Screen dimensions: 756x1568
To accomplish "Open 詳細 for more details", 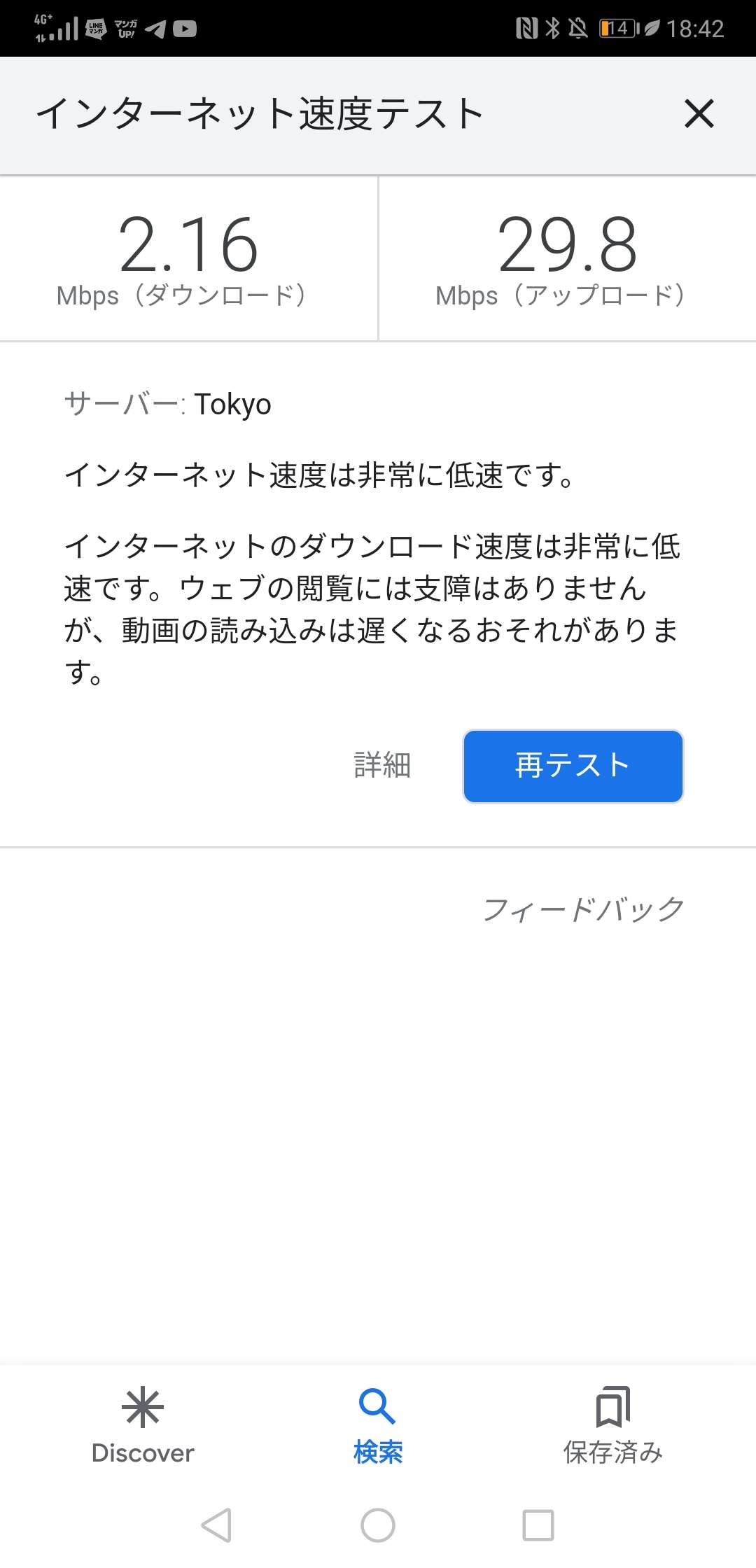I will point(382,765).
